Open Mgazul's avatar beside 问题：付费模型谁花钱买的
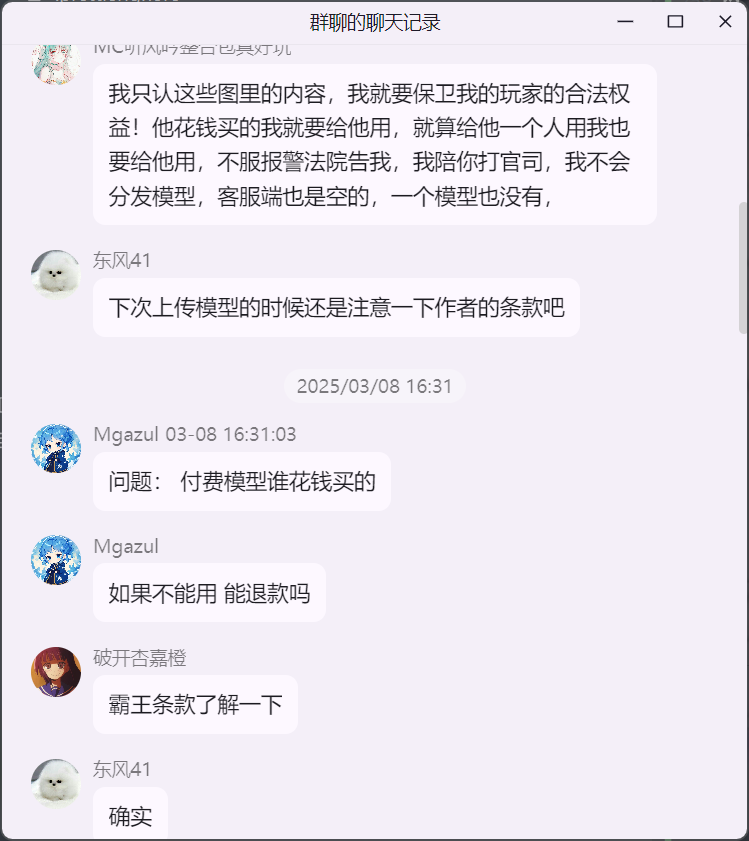The height and width of the screenshot is (841, 749). 56,448
